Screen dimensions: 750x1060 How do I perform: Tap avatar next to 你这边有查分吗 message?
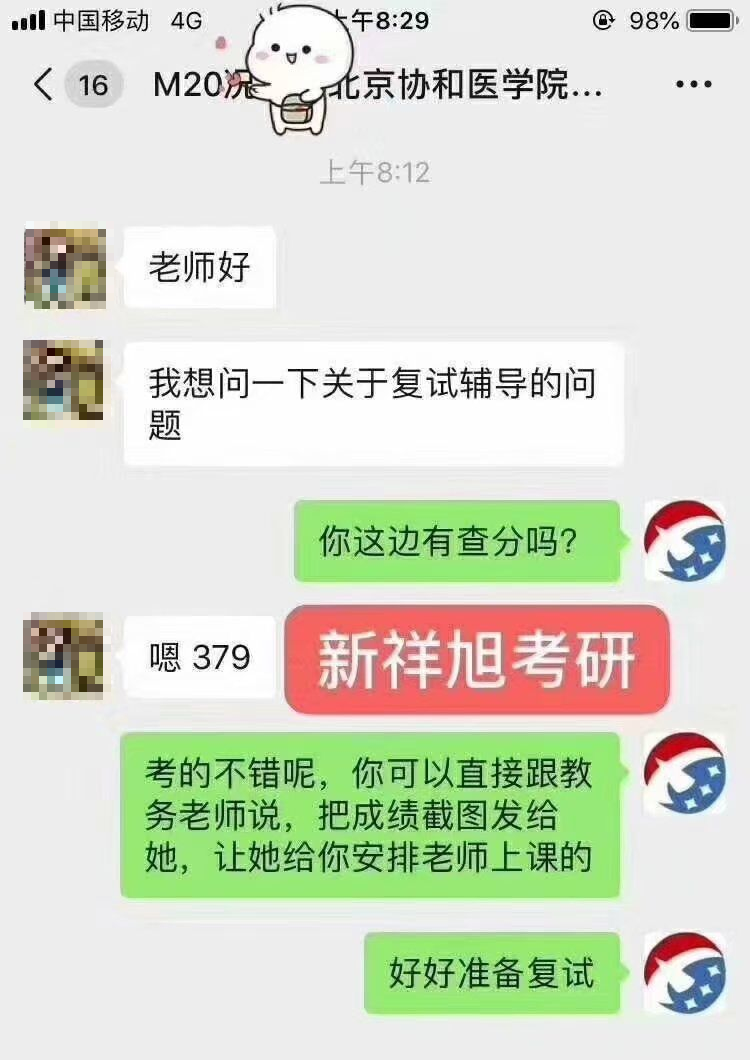click(684, 542)
